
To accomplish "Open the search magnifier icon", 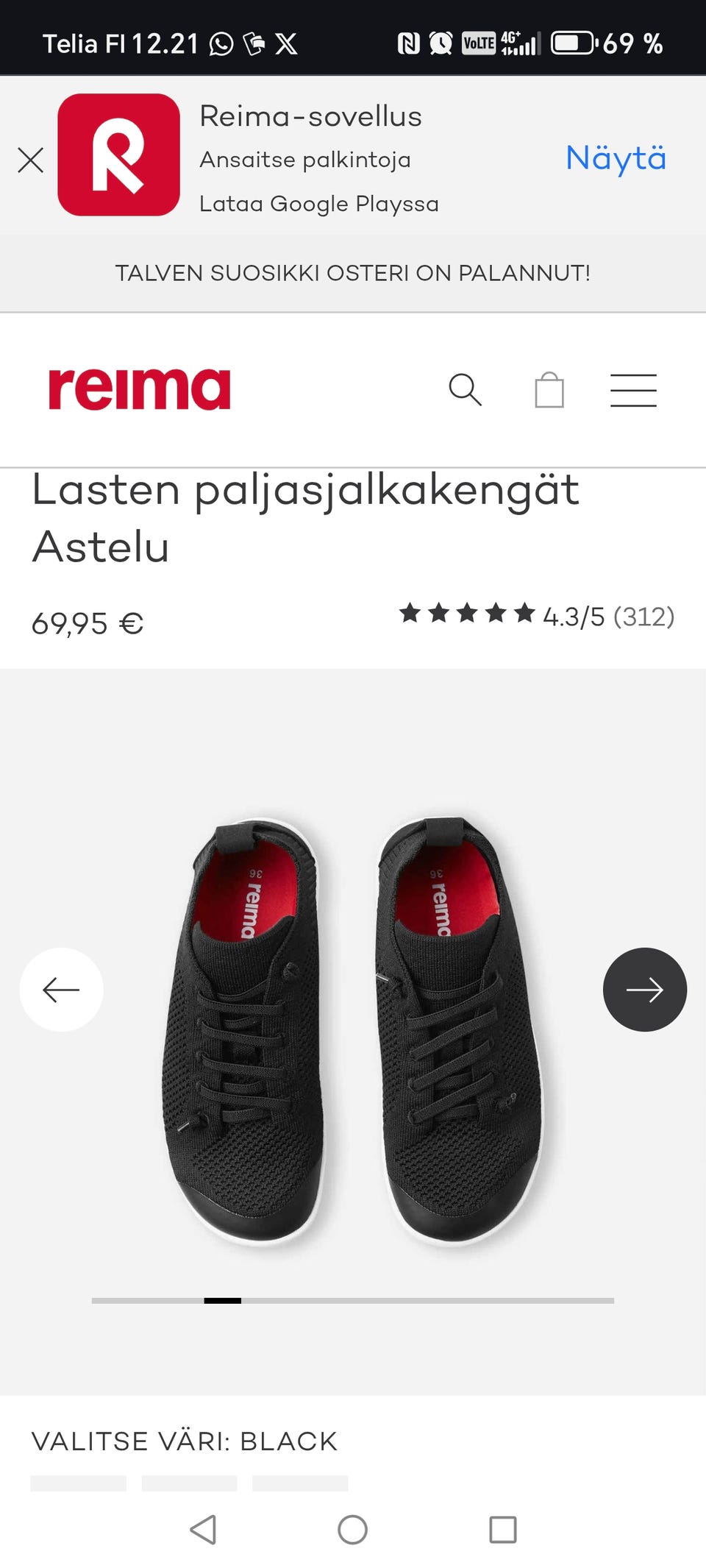I will point(465,390).
